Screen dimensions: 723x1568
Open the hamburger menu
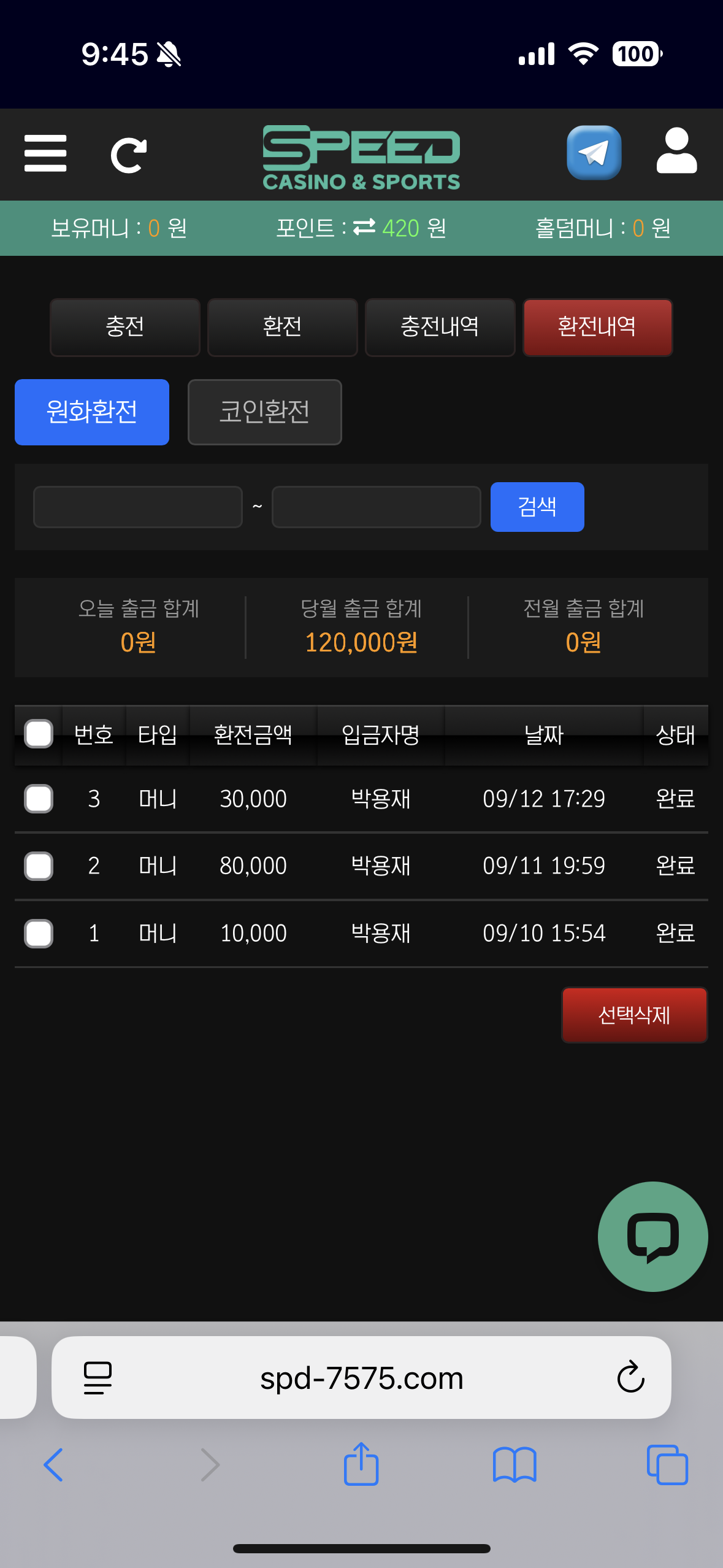tap(45, 153)
